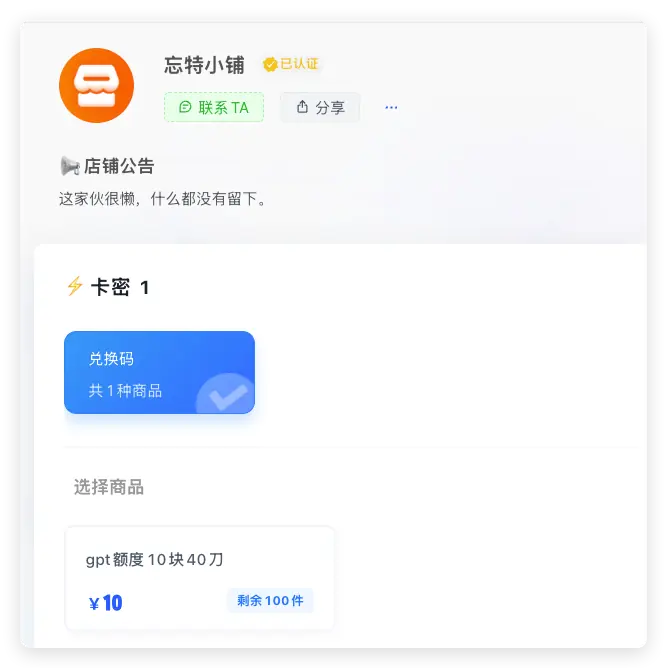Share the 忘特小铺 shop

[320, 107]
